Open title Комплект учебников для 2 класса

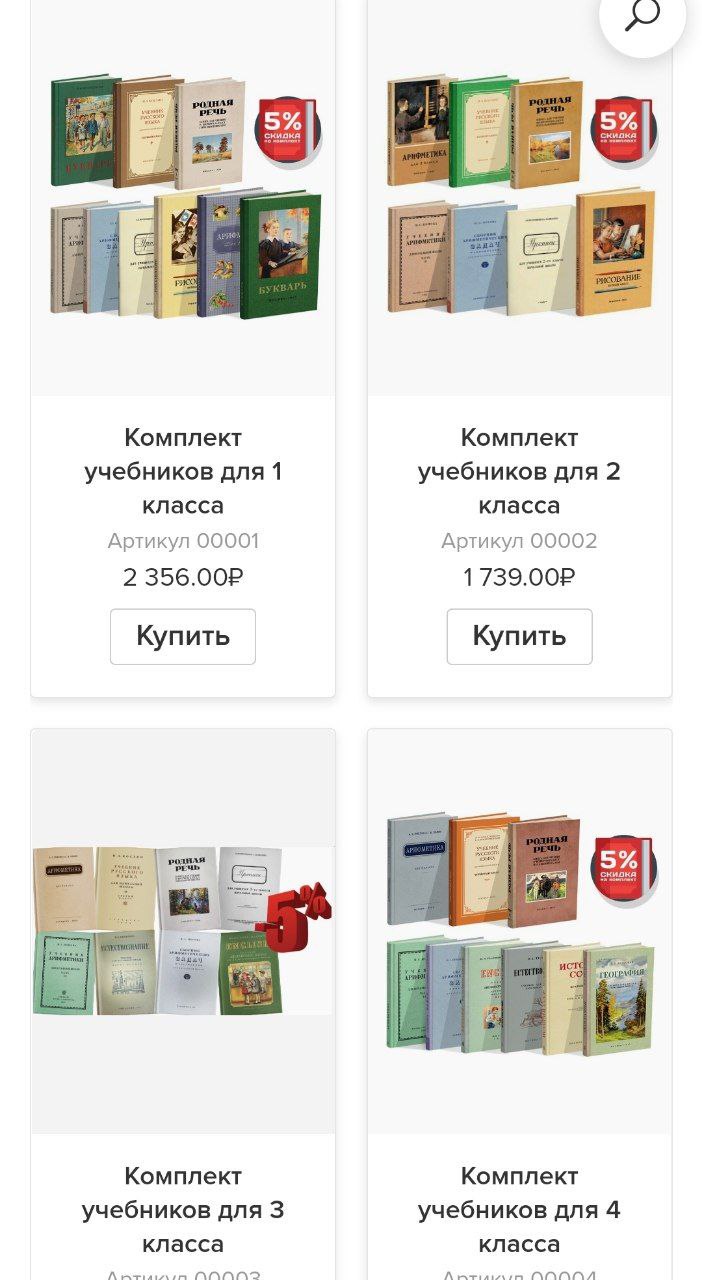pos(519,471)
